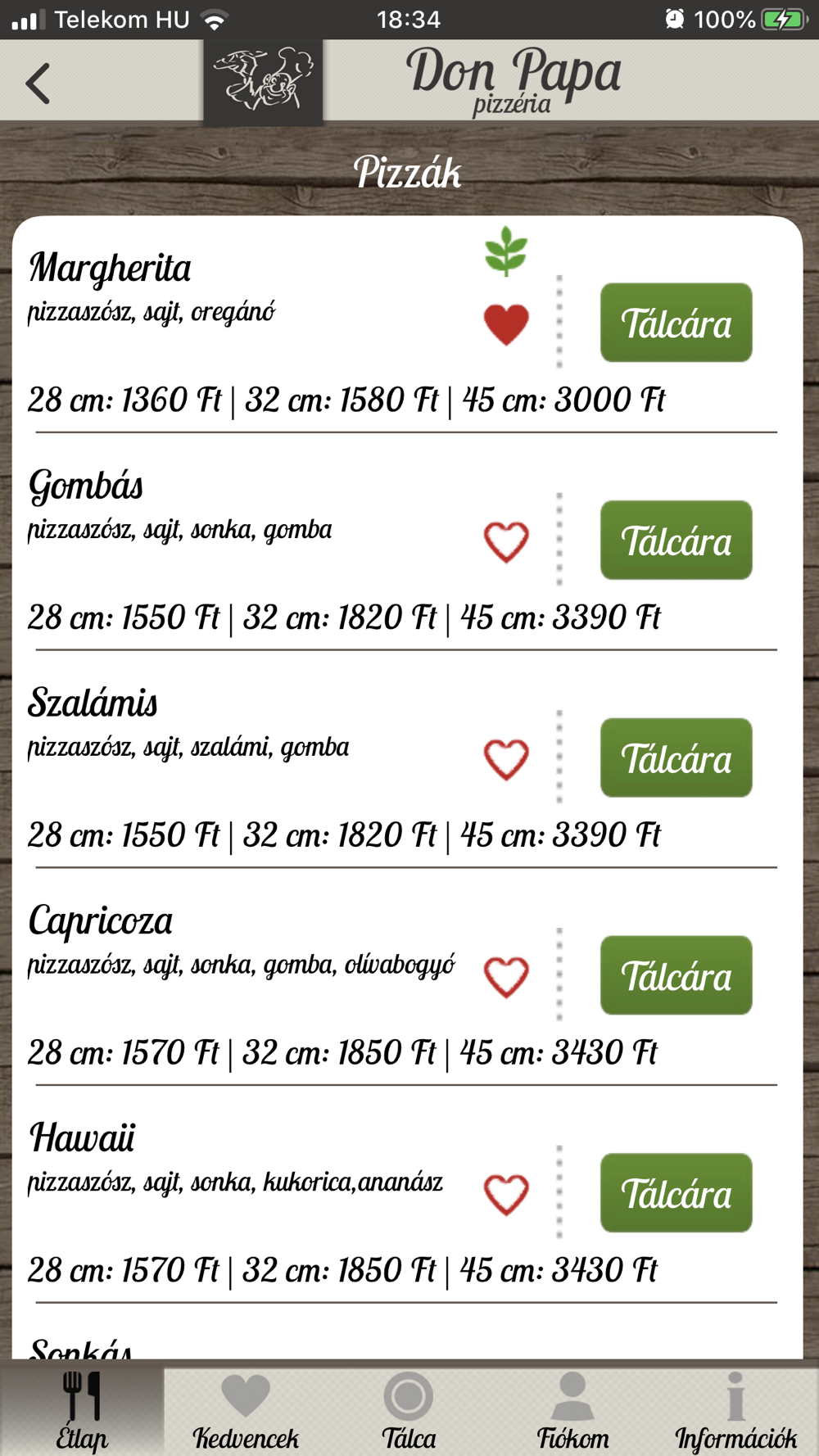Heart the Hawaii pizza
This screenshot has width=819, height=1456.
point(506,1195)
